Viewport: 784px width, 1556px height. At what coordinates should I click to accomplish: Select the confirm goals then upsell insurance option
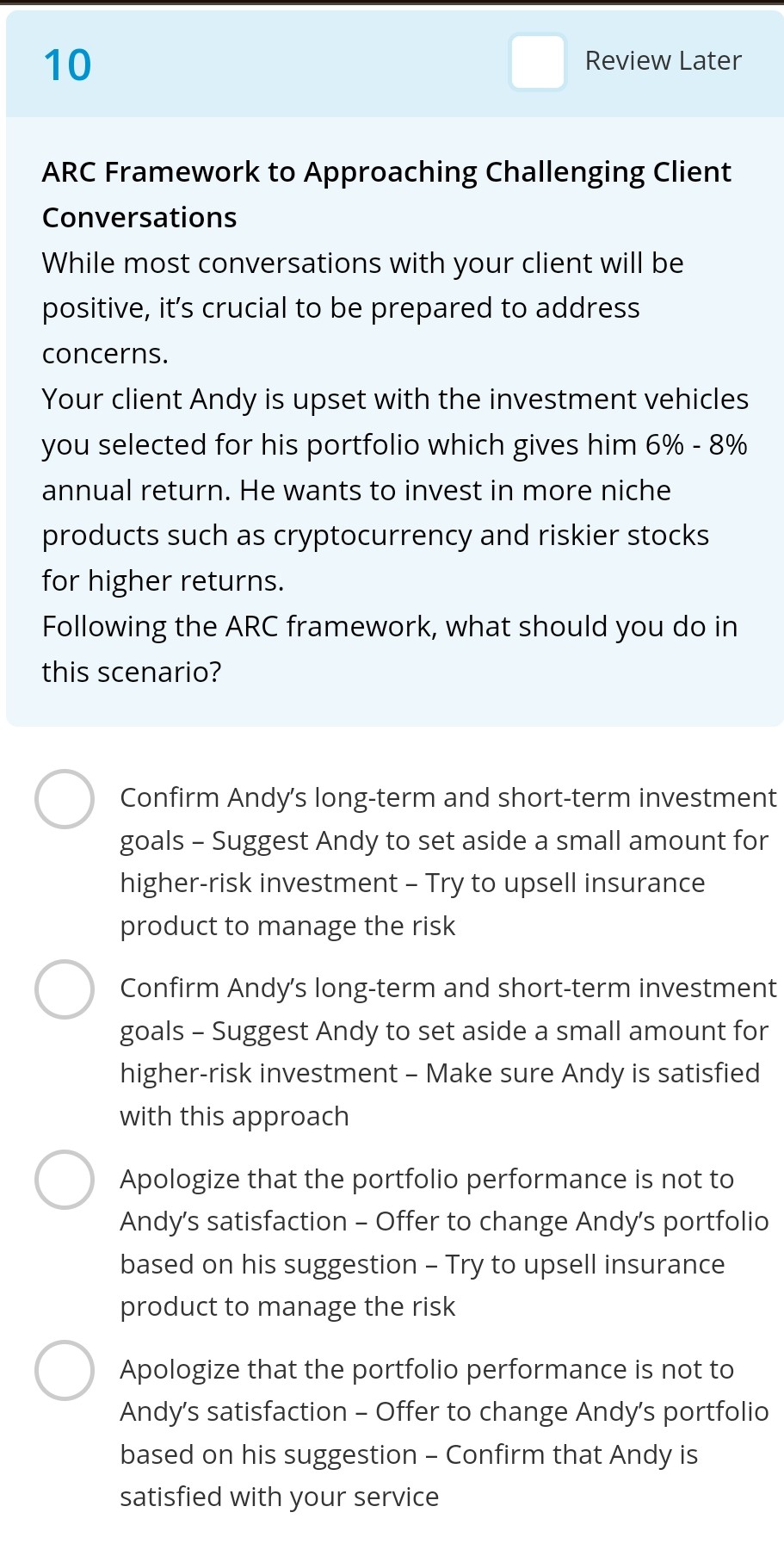[65, 799]
